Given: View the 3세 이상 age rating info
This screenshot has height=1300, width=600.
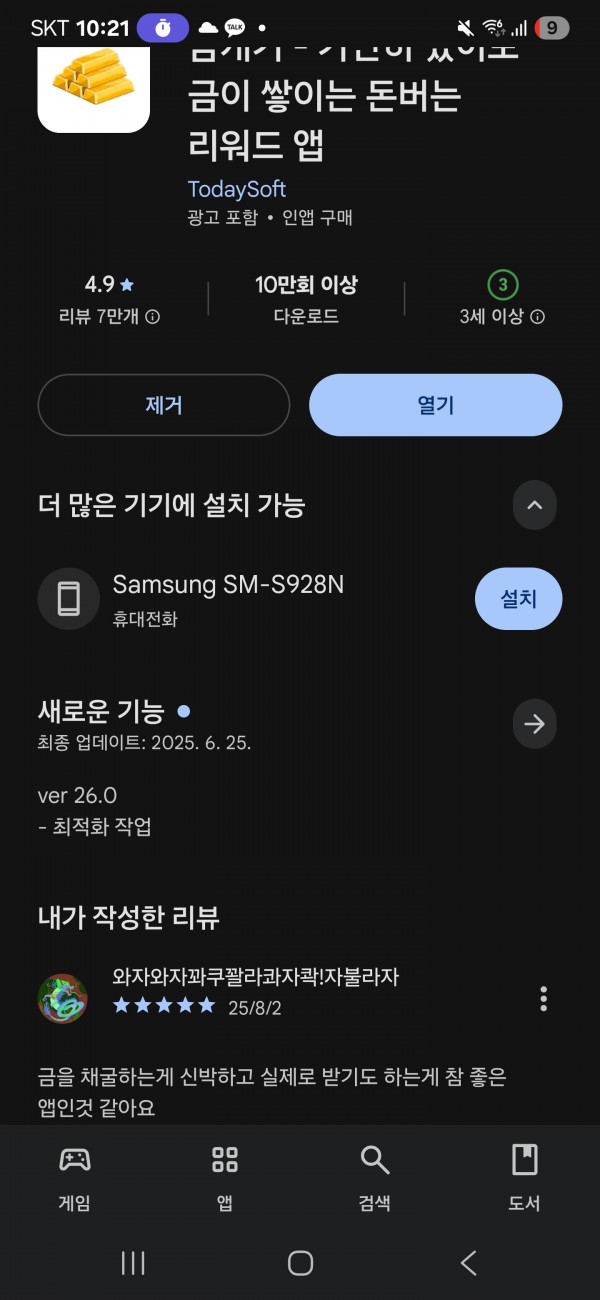Looking at the screenshot, I should pos(537,317).
